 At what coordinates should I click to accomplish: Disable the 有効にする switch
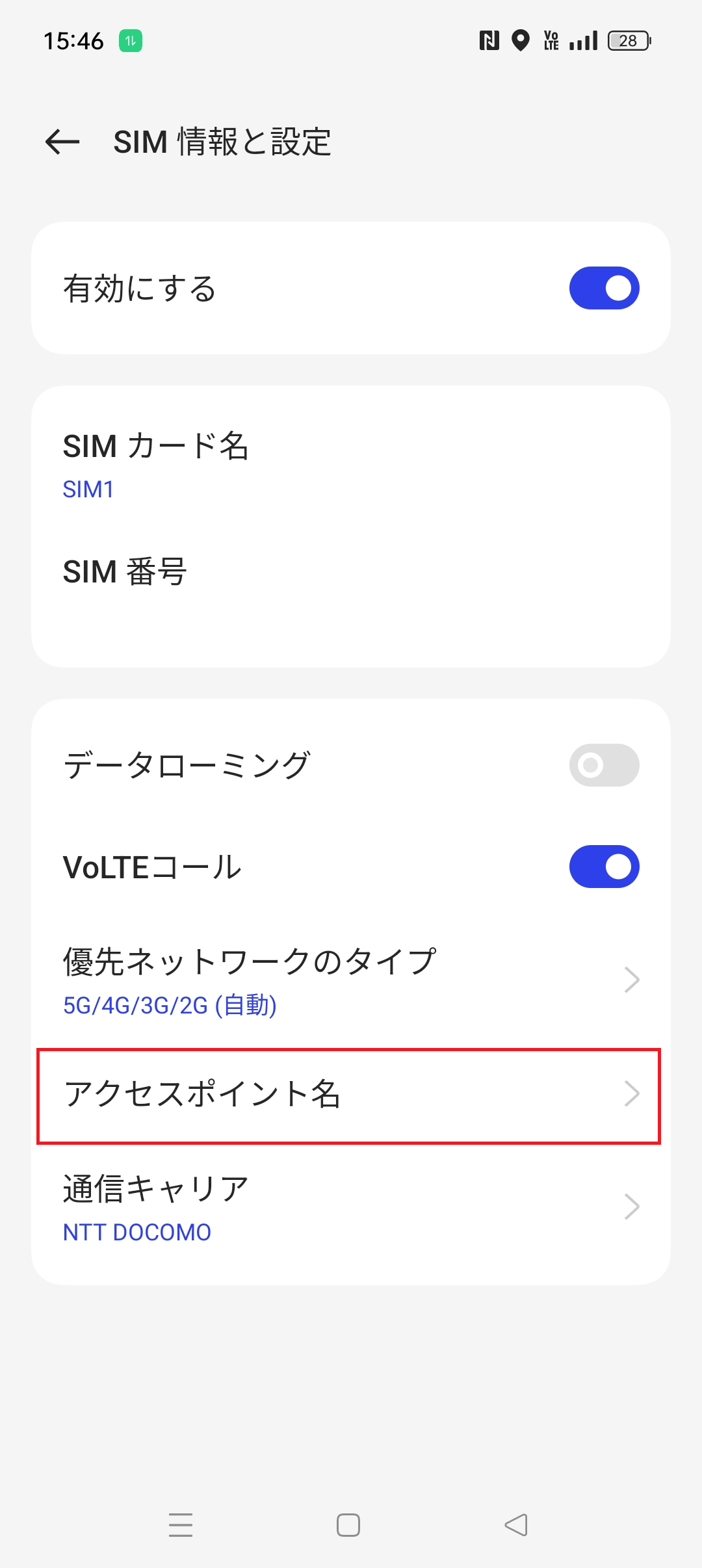pyautogui.click(x=604, y=287)
